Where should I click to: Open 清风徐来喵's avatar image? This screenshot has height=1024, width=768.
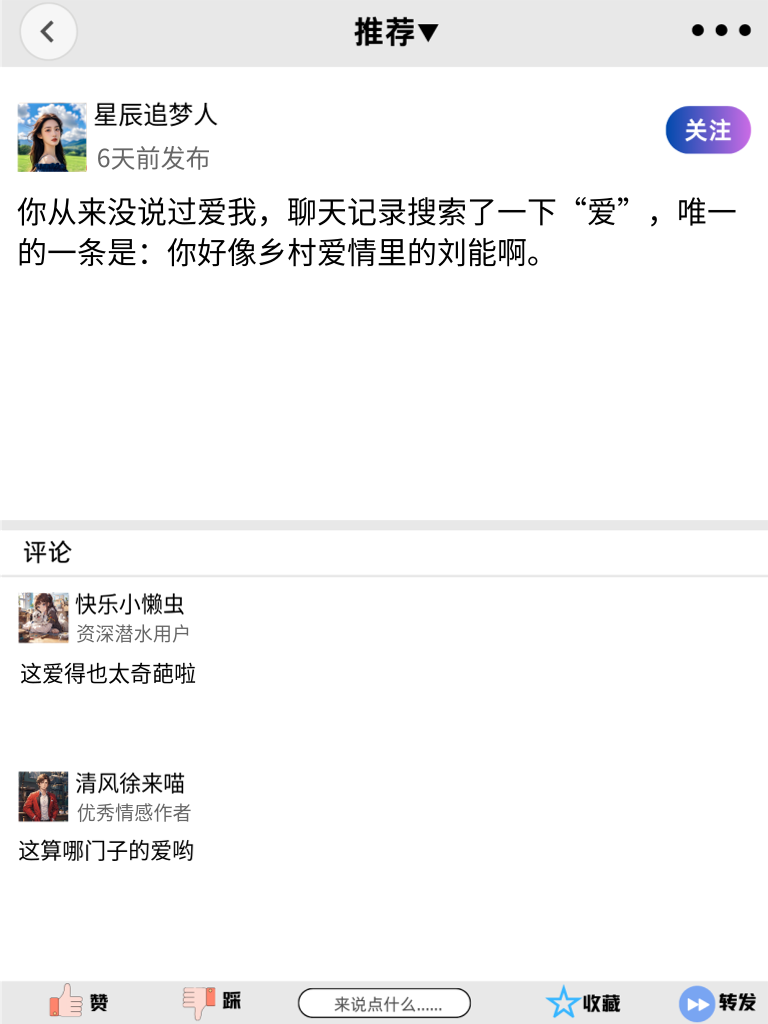coord(42,794)
